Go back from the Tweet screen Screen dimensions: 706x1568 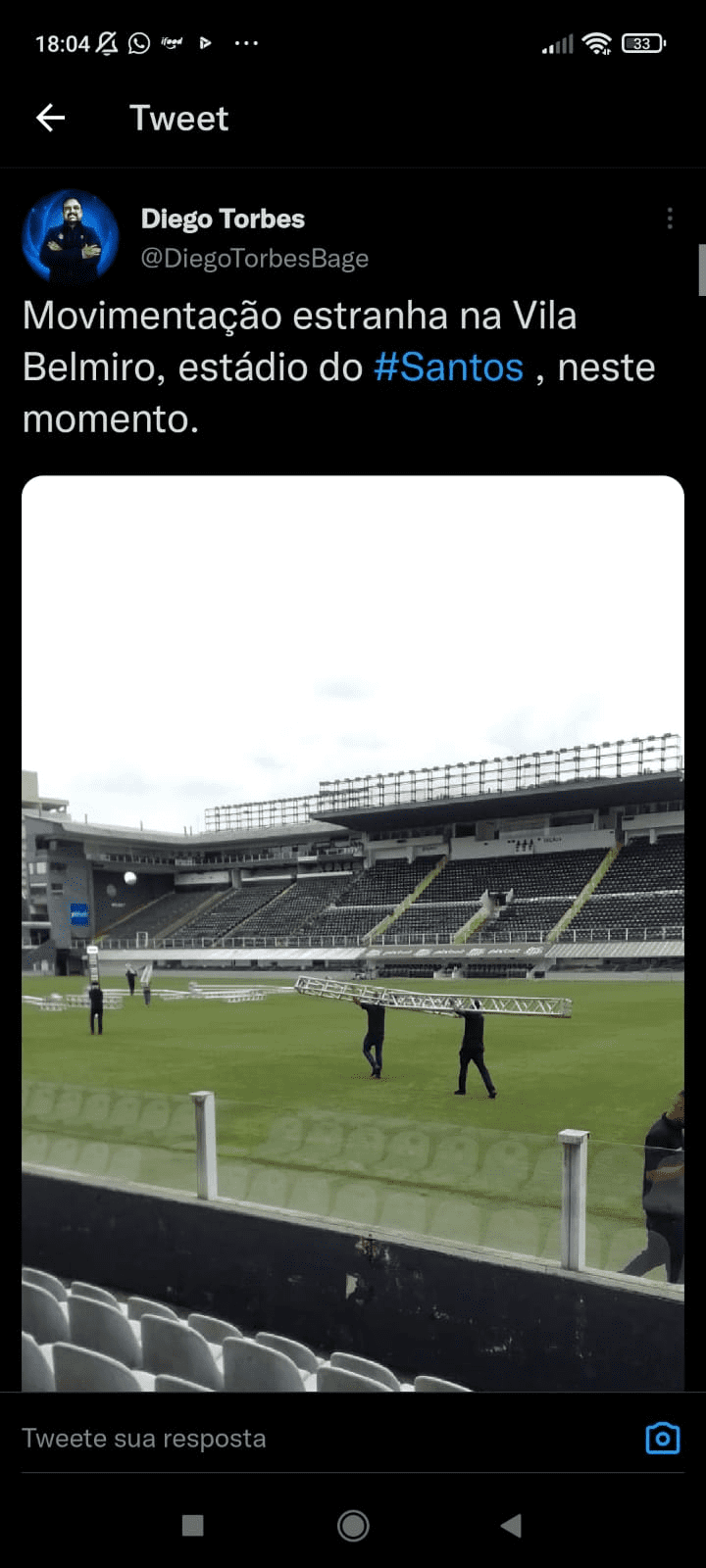(x=50, y=119)
